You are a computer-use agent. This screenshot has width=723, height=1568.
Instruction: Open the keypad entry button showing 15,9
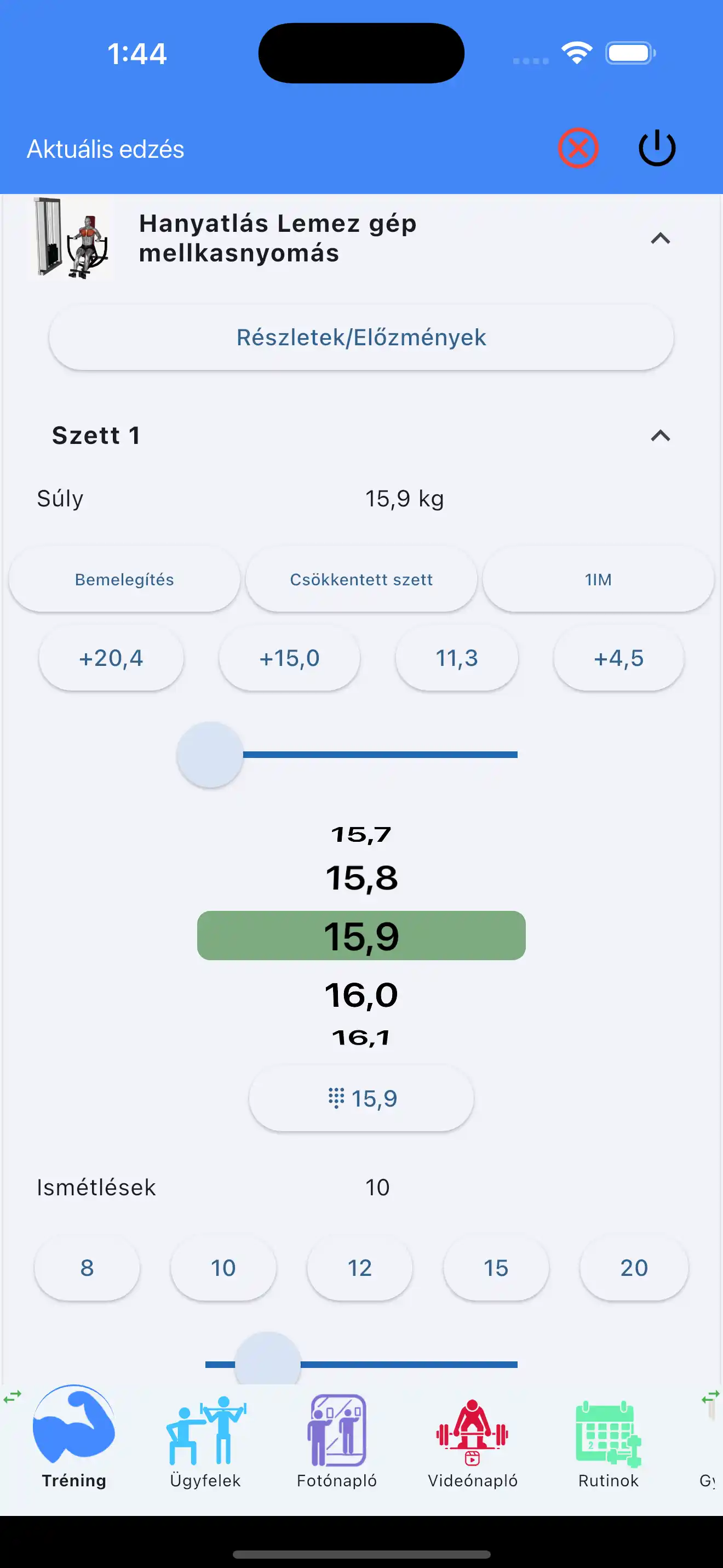(x=361, y=1099)
